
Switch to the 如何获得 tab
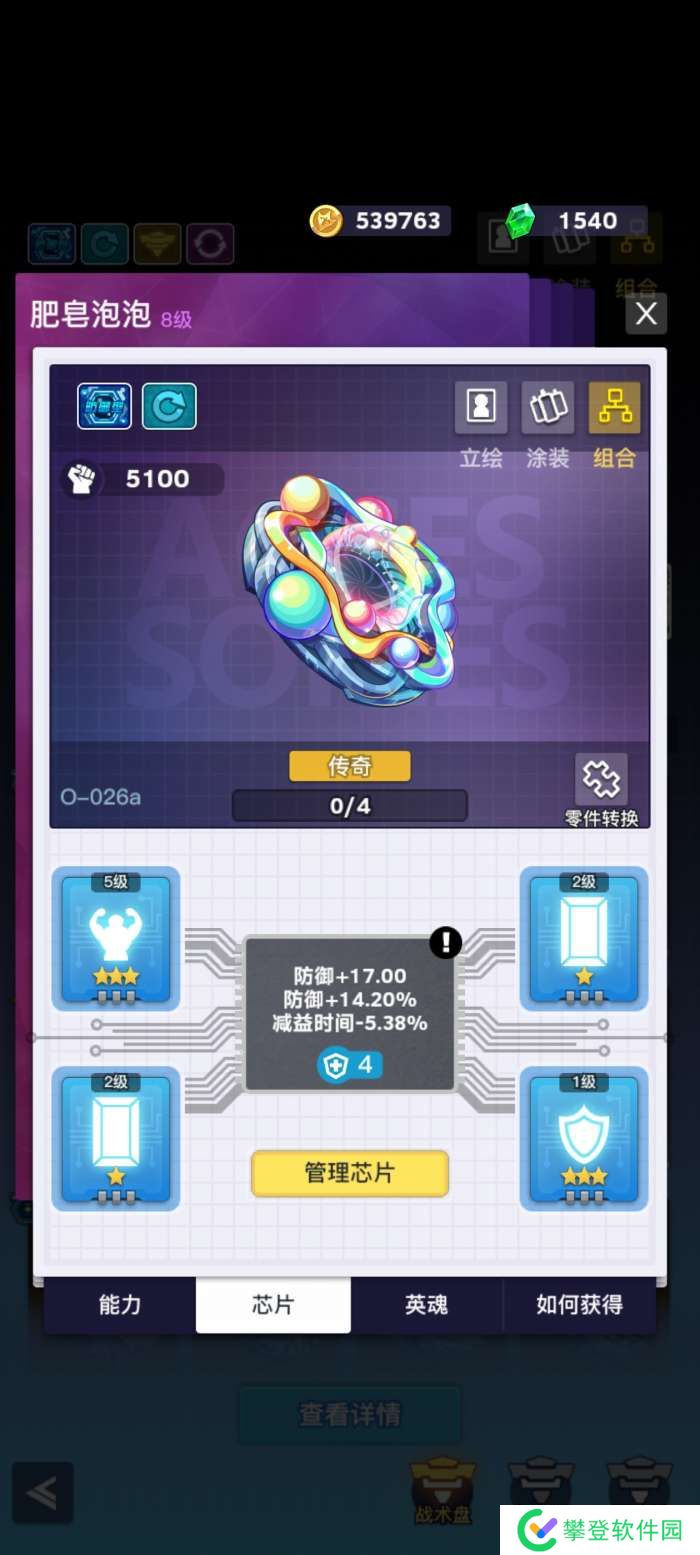[579, 1305]
